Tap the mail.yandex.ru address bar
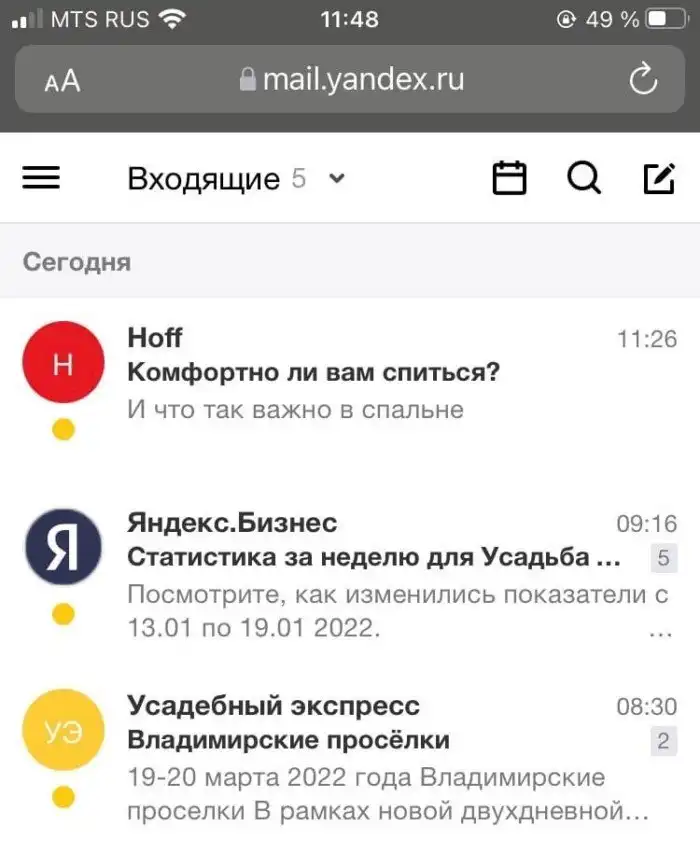 pos(352,80)
